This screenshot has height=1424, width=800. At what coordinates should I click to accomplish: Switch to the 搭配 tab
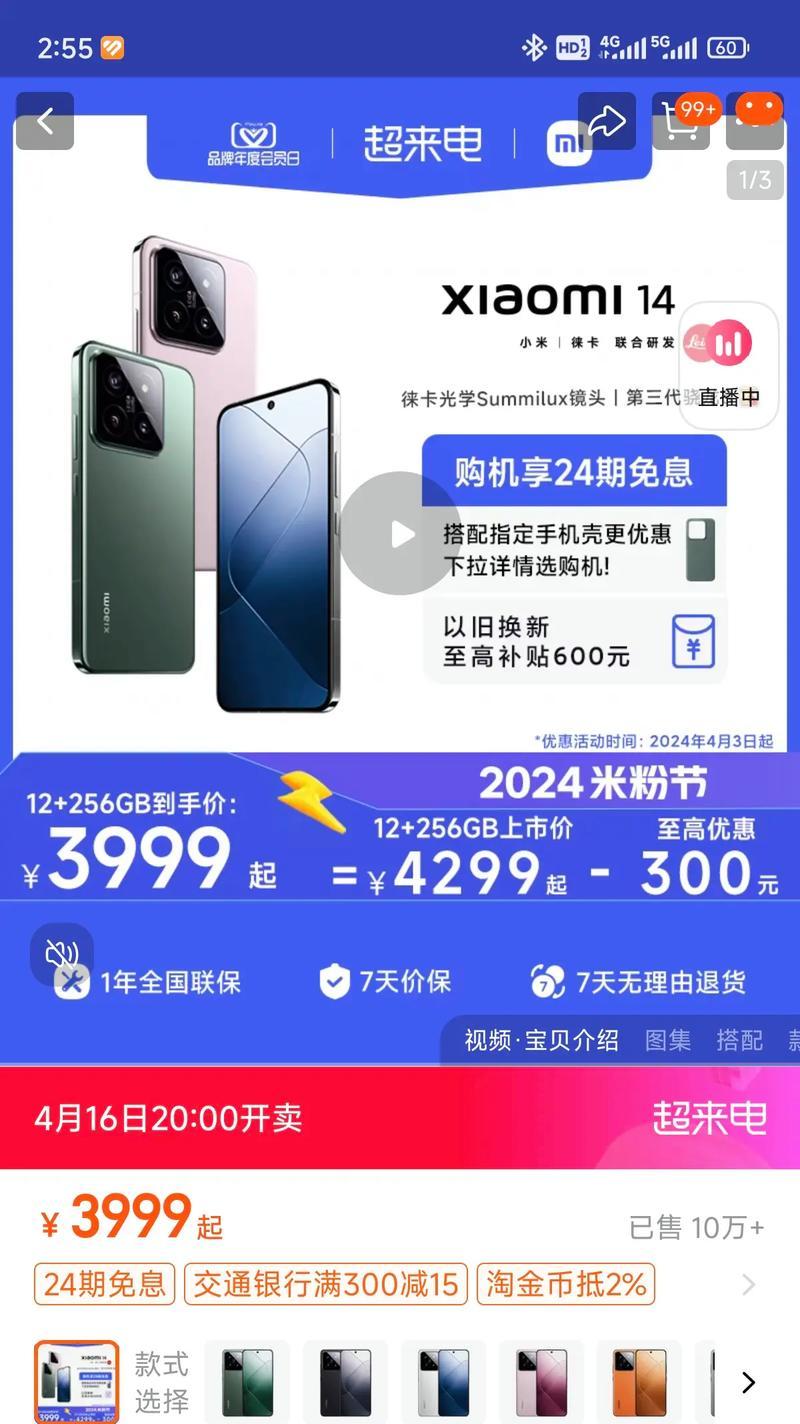[739, 1040]
